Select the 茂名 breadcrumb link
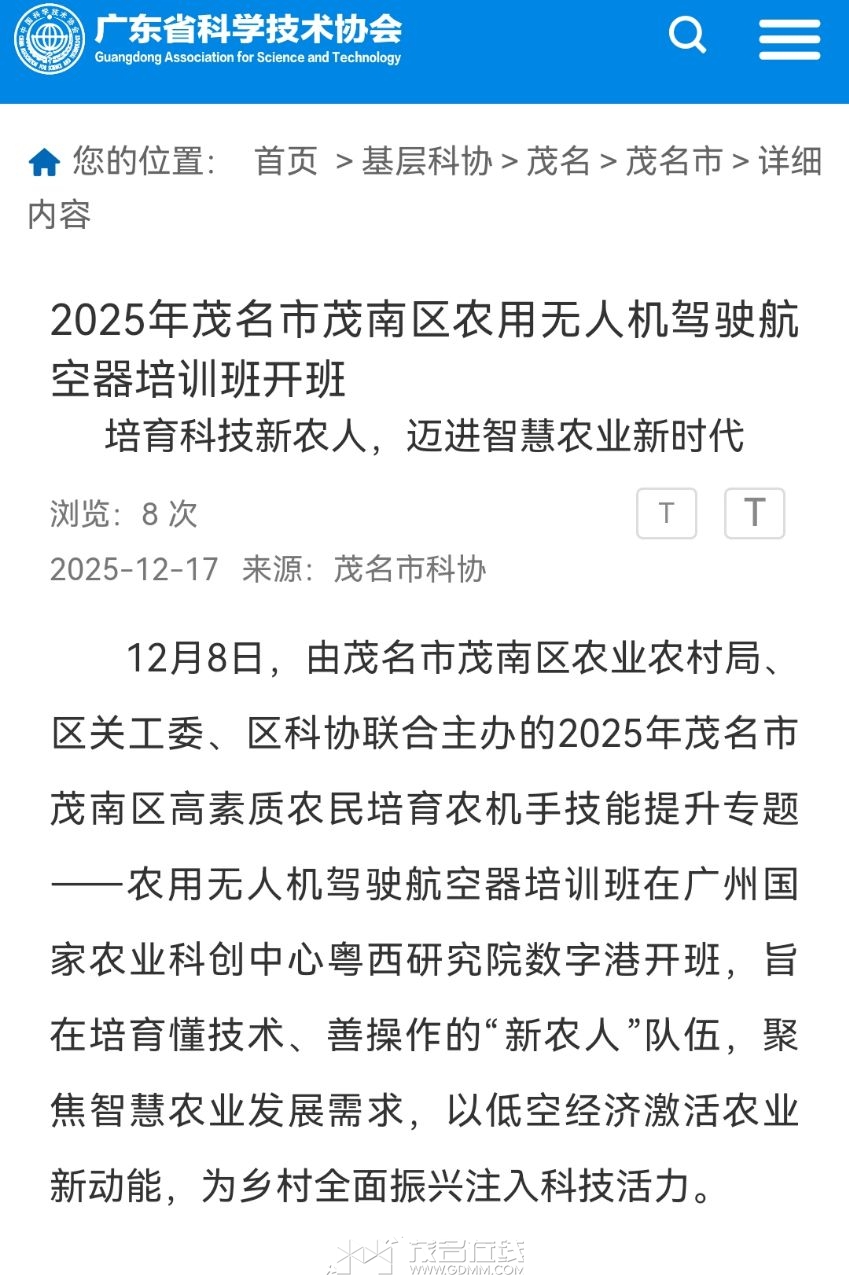849x1280 pixels. coord(558,161)
